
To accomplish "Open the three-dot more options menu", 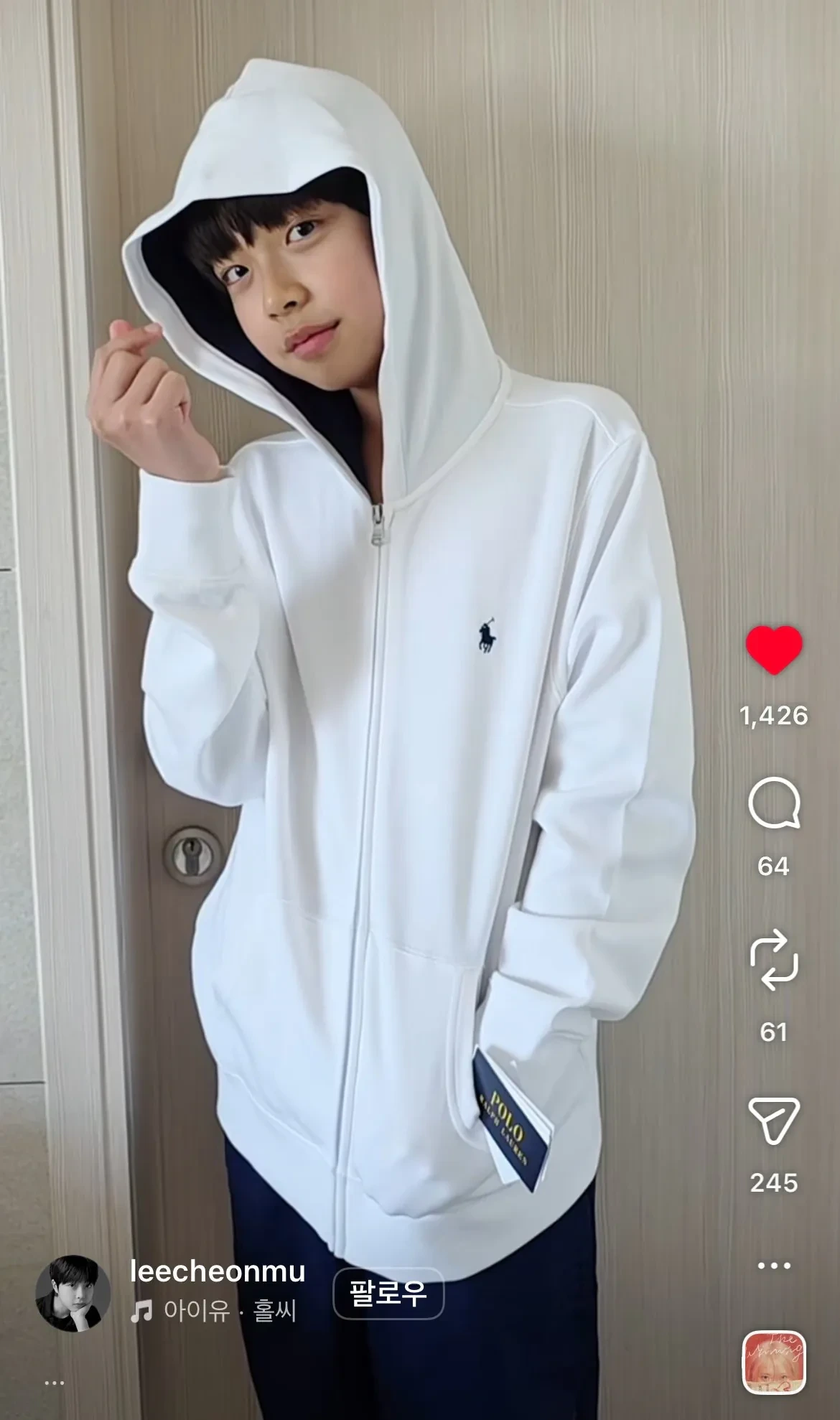I will [774, 1265].
